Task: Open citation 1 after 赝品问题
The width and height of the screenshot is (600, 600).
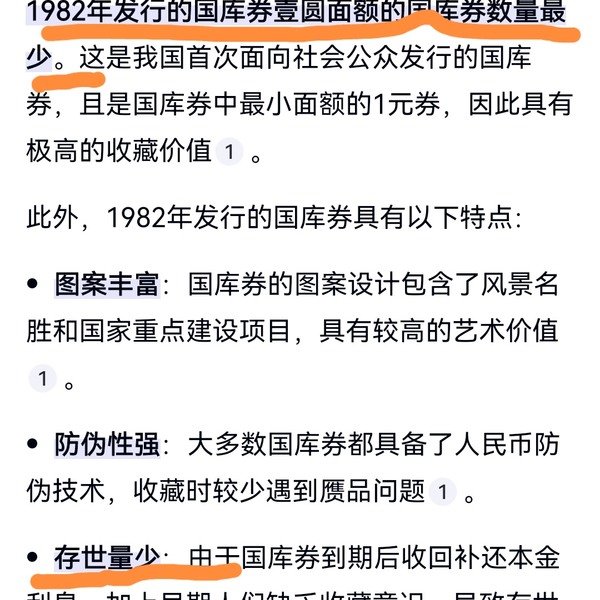Action: coord(442,492)
